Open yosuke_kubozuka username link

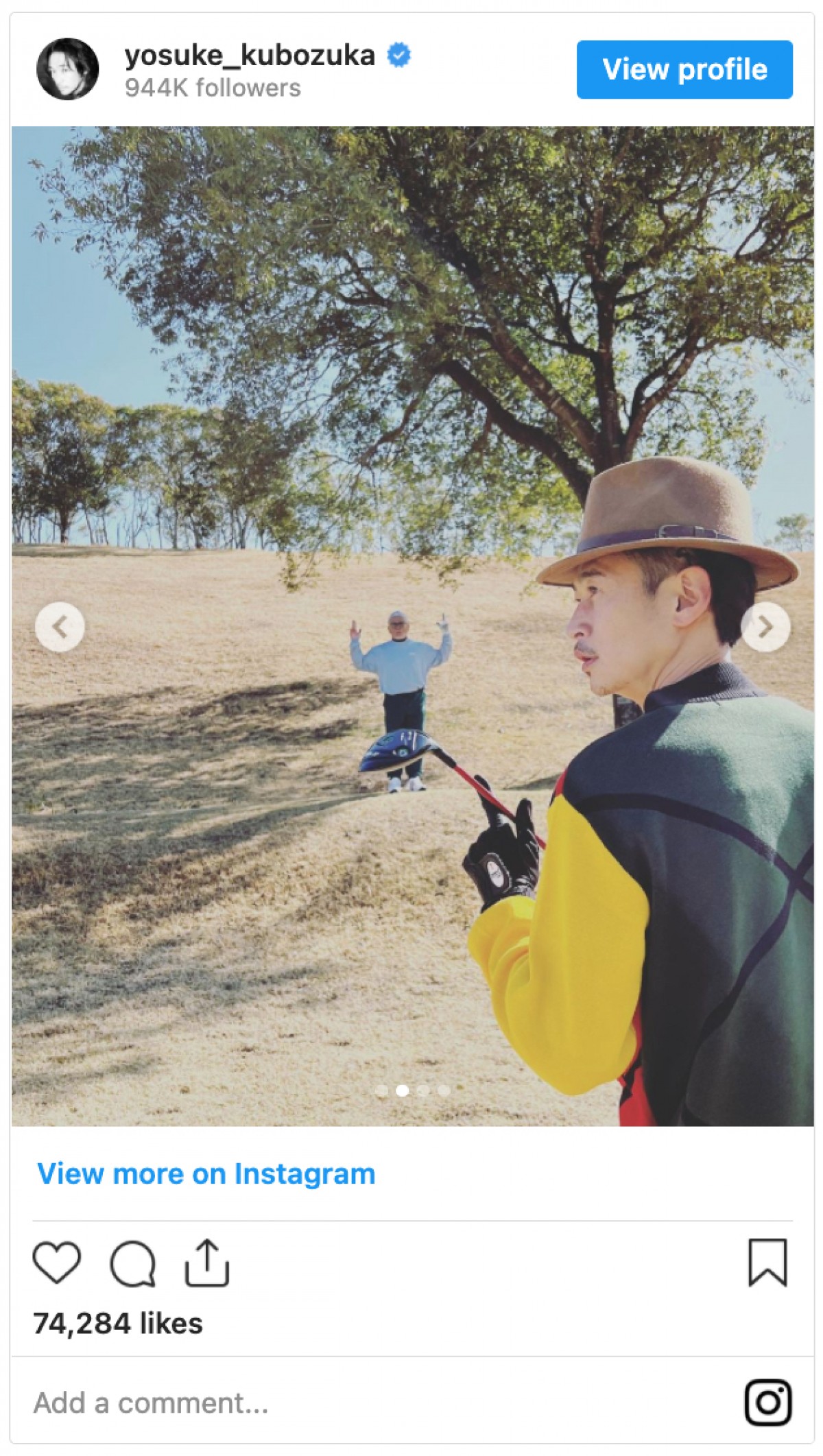(x=250, y=56)
